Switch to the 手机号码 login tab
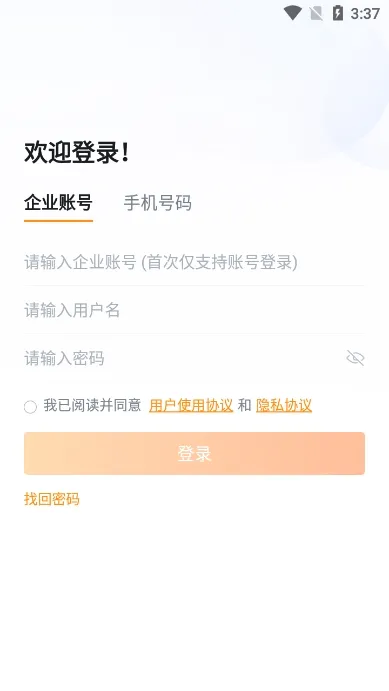This screenshot has width=389, height=691. click(157, 203)
